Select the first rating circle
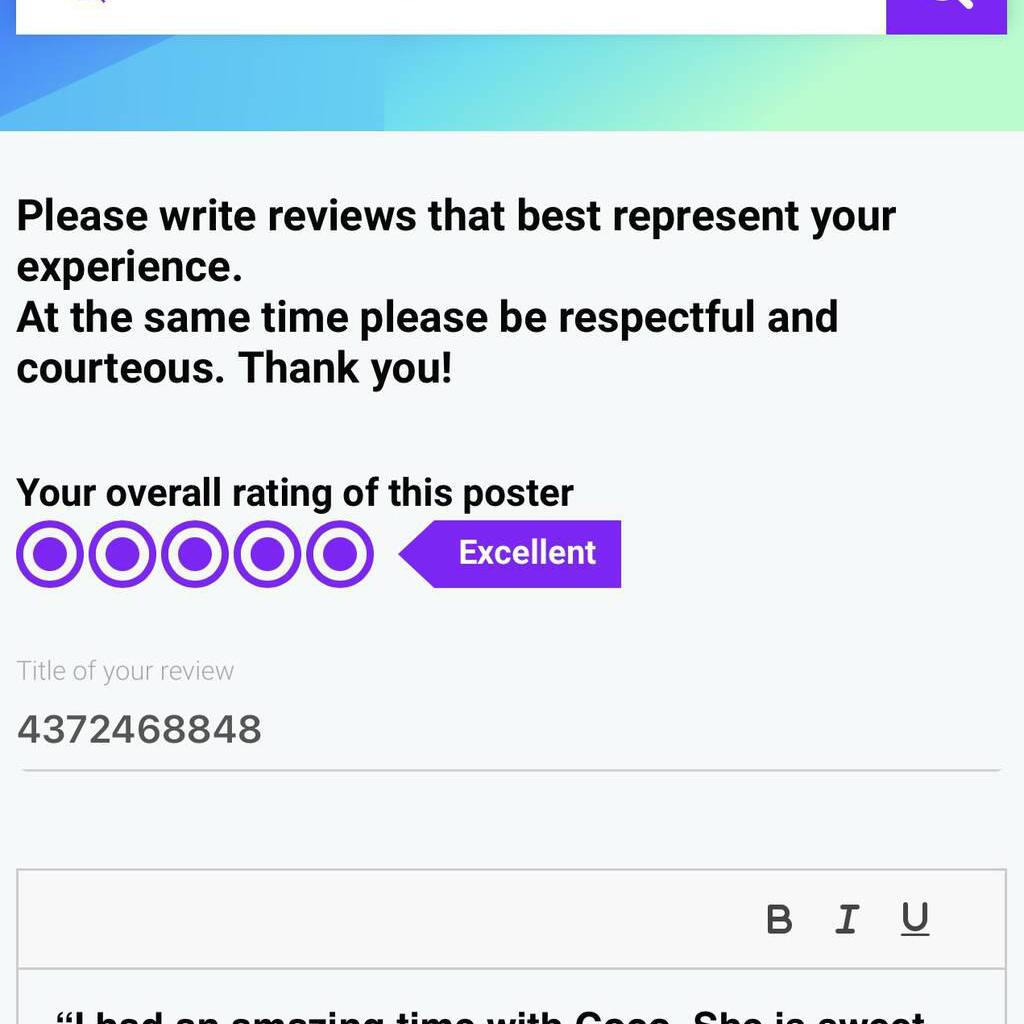The height and width of the screenshot is (1024, 1024). pyautogui.click(x=49, y=553)
